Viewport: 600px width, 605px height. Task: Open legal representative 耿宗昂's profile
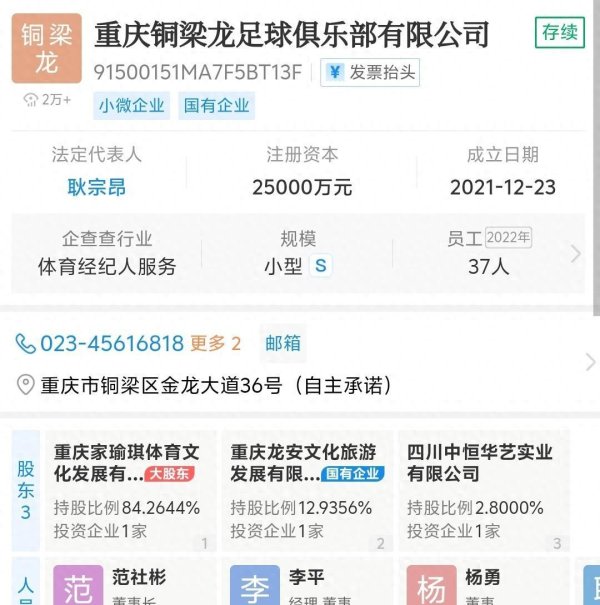click(x=96, y=187)
